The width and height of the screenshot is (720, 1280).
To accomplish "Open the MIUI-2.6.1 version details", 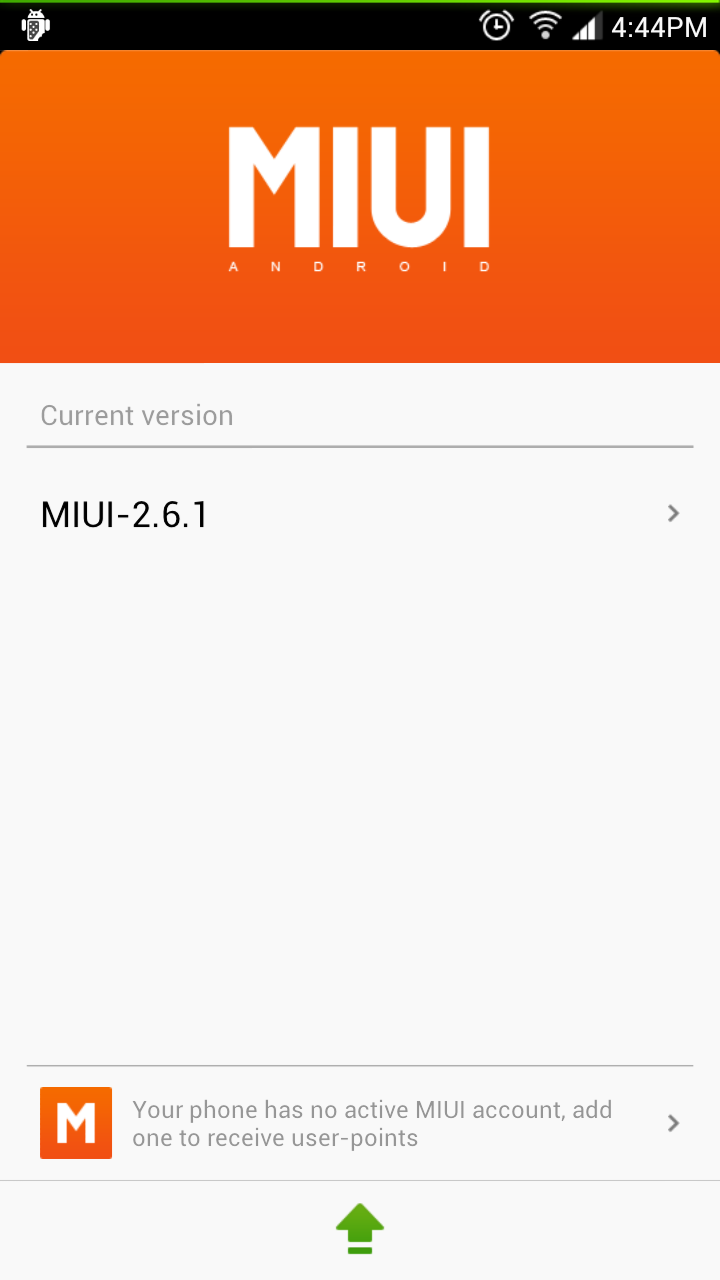I will coord(360,514).
